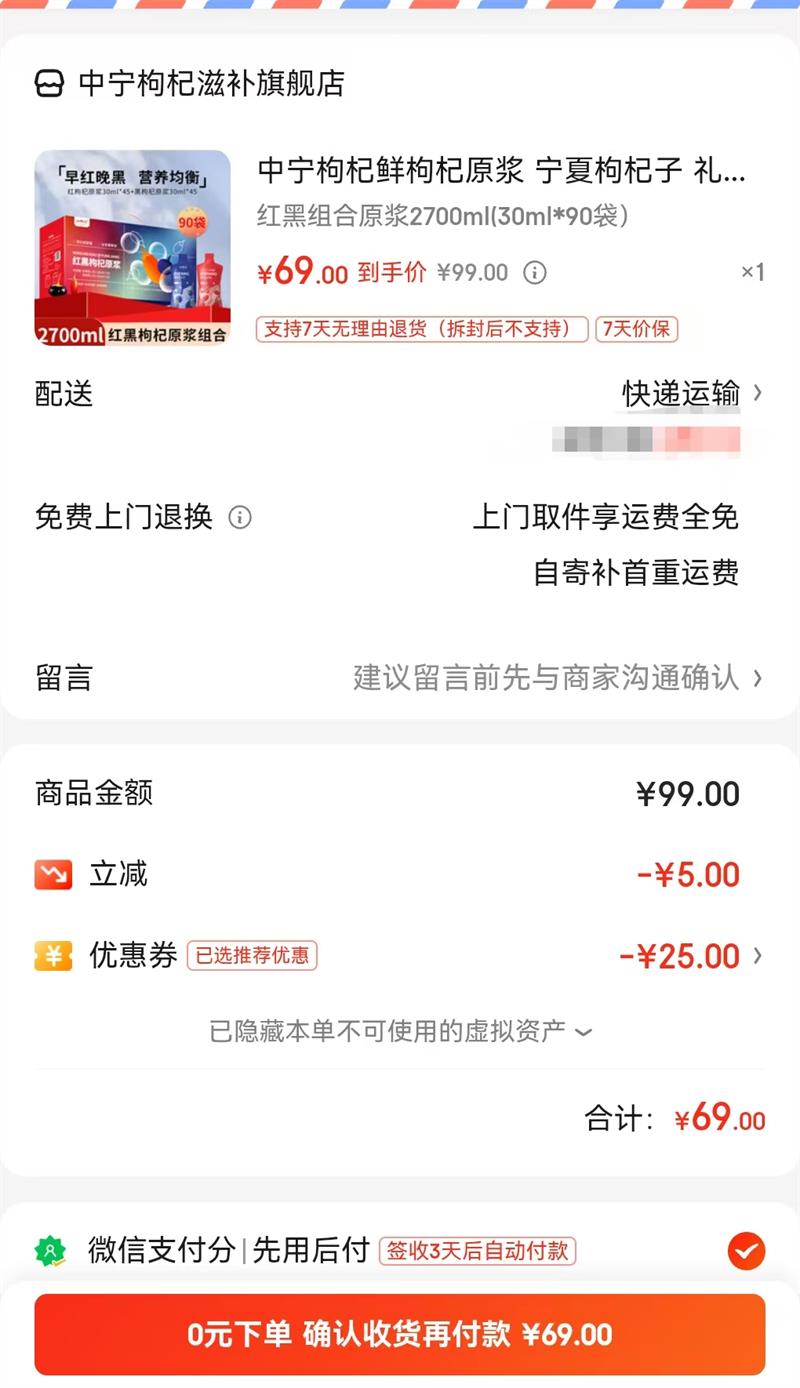Open the 中宁枸杞滋补旗舰店 store page
The image size is (800, 1388).
tap(190, 83)
